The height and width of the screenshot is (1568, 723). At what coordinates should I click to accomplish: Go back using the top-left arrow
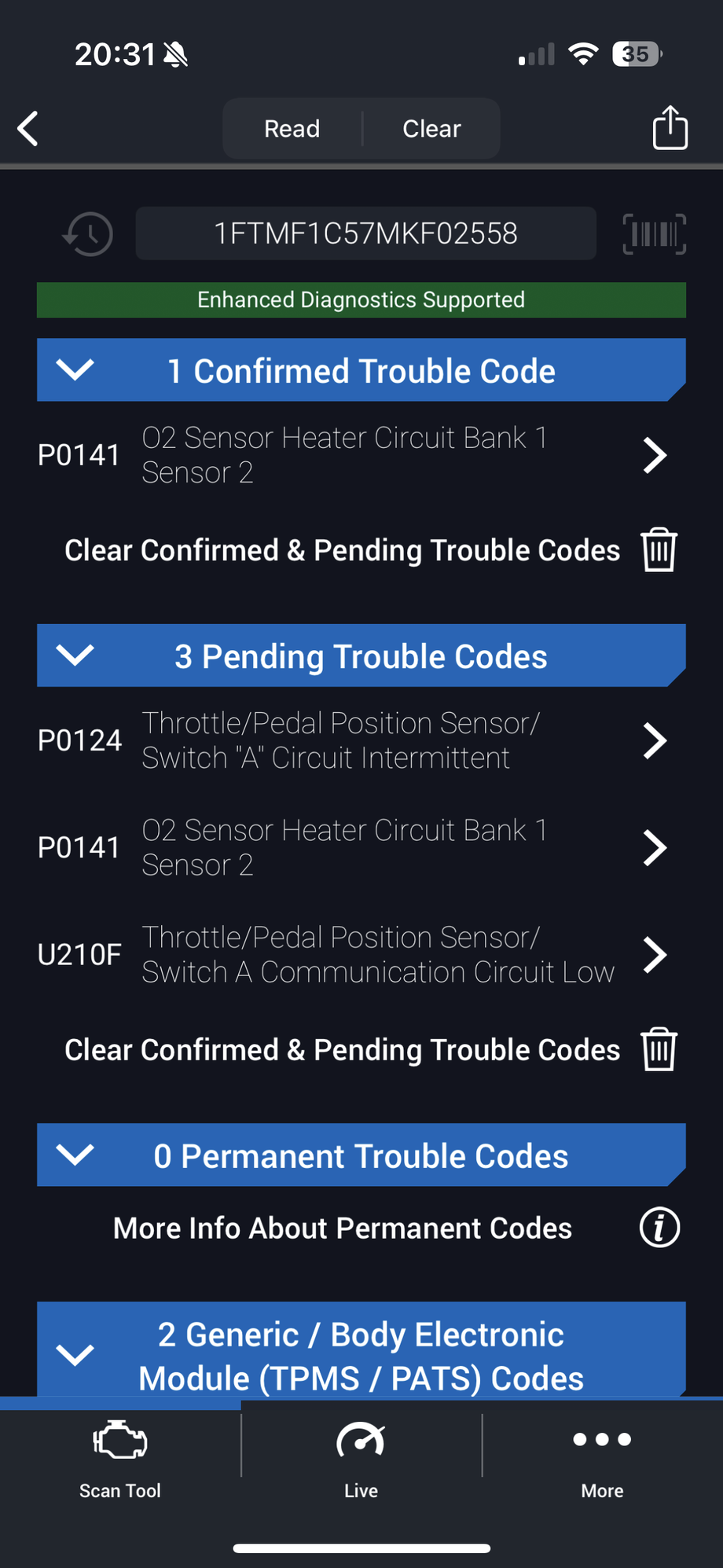coord(29,129)
